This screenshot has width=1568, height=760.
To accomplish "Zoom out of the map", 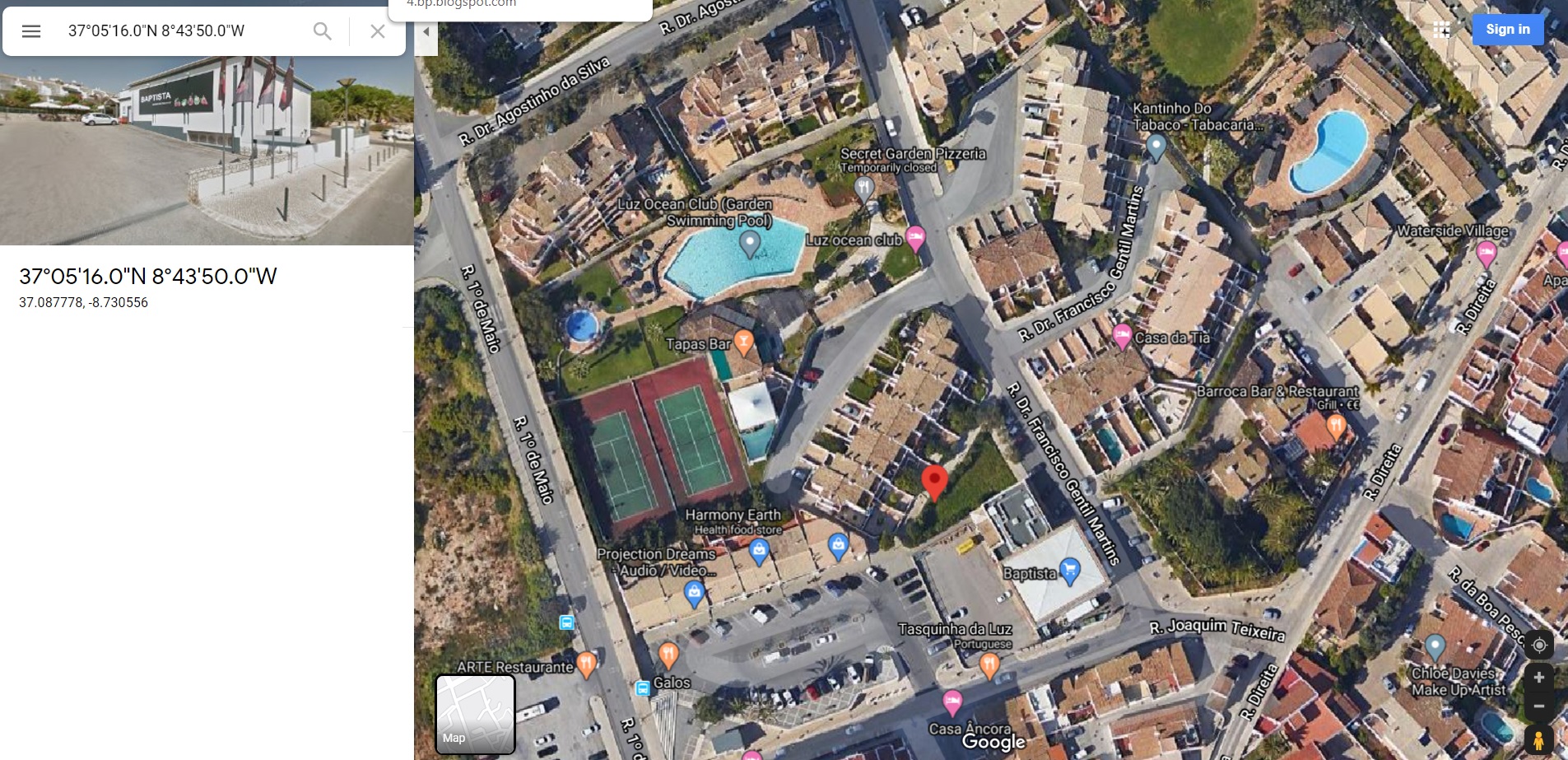I will (x=1538, y=706).
